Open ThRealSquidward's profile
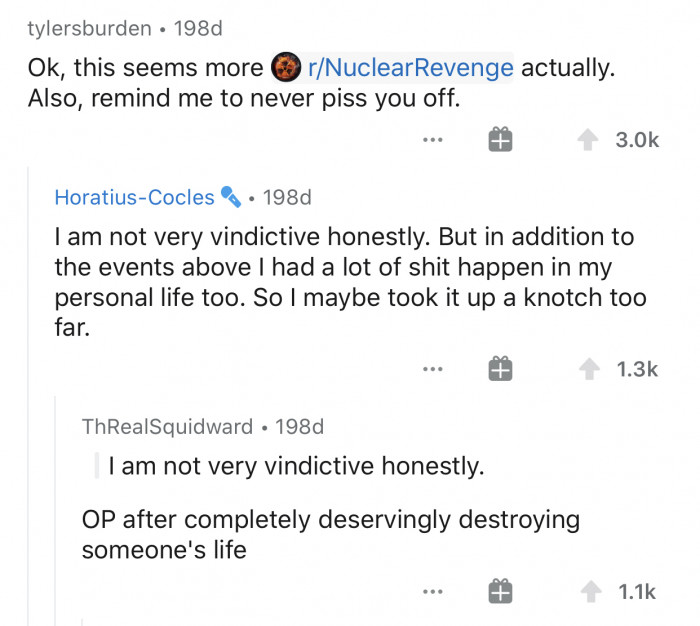Viewport: 700px width, 626px height. coord(167,426)
